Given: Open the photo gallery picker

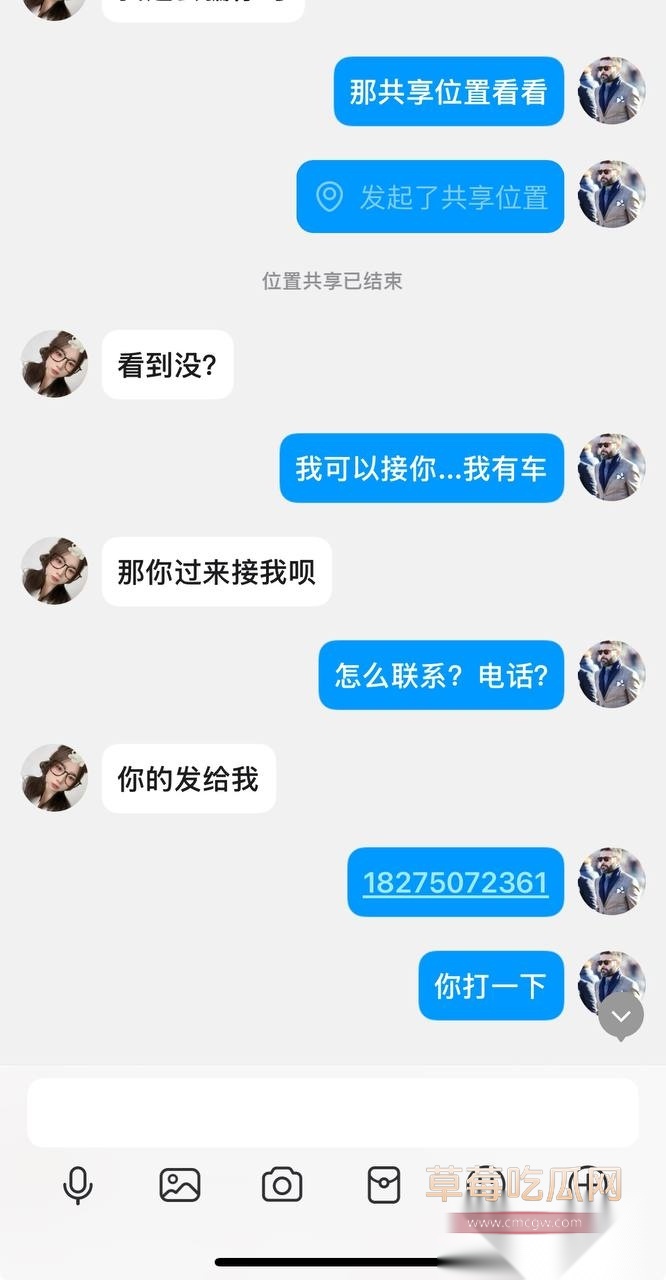Looking at the screenshot, I should (x=180, y=1186).
